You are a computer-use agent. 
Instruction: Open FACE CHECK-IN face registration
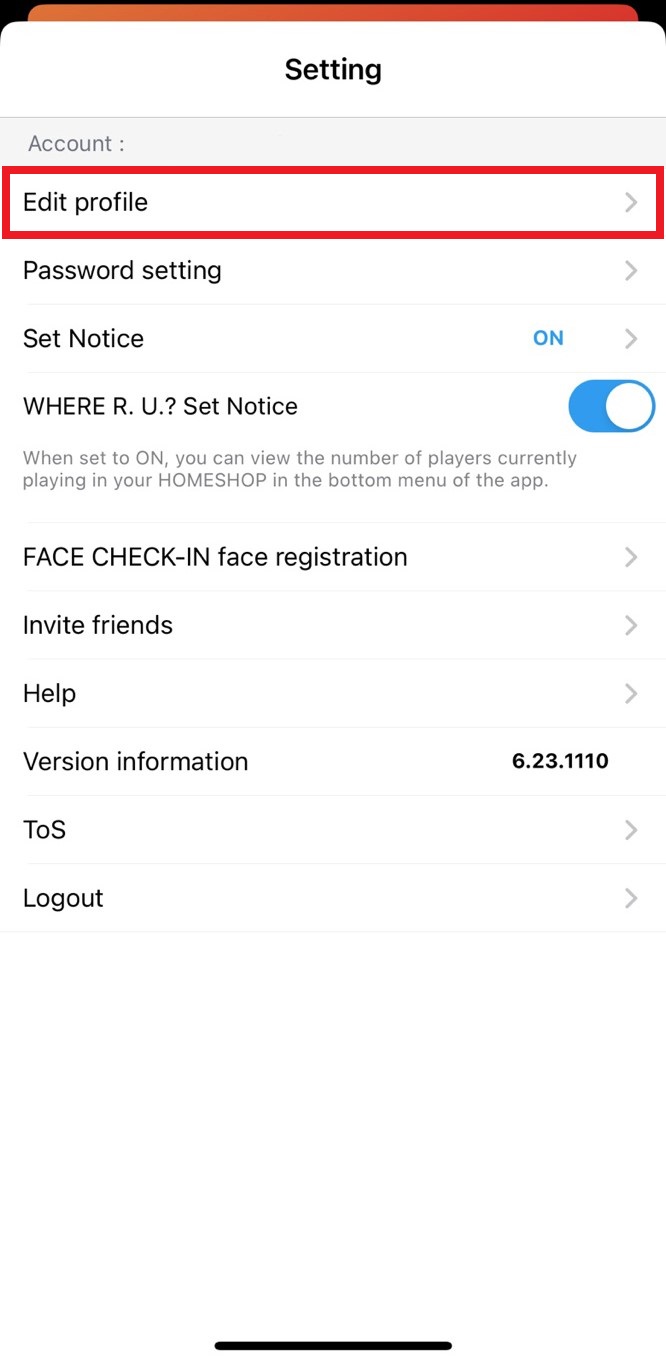tap(333, 557)
